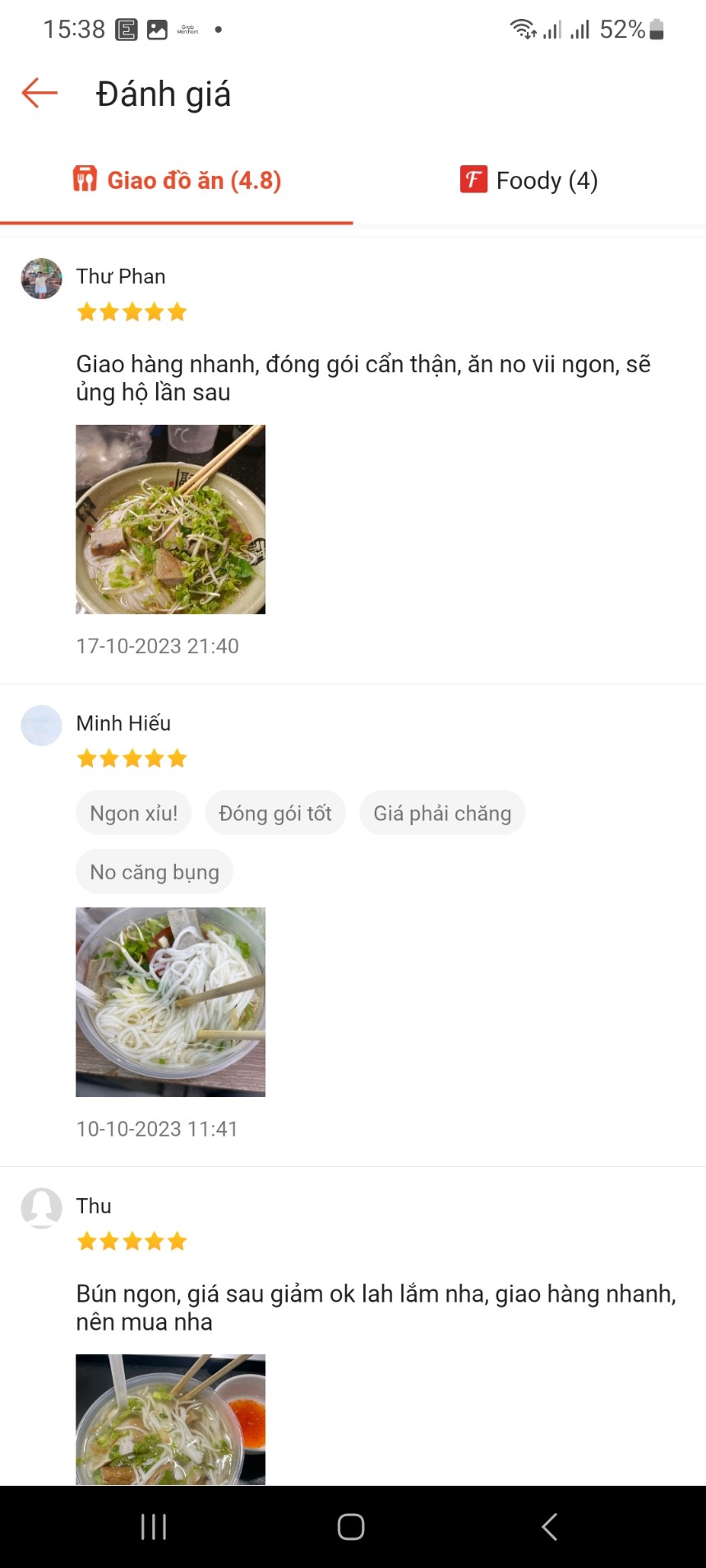
Task: Go back from the Đánh giá screen
Action: point(39,94)
